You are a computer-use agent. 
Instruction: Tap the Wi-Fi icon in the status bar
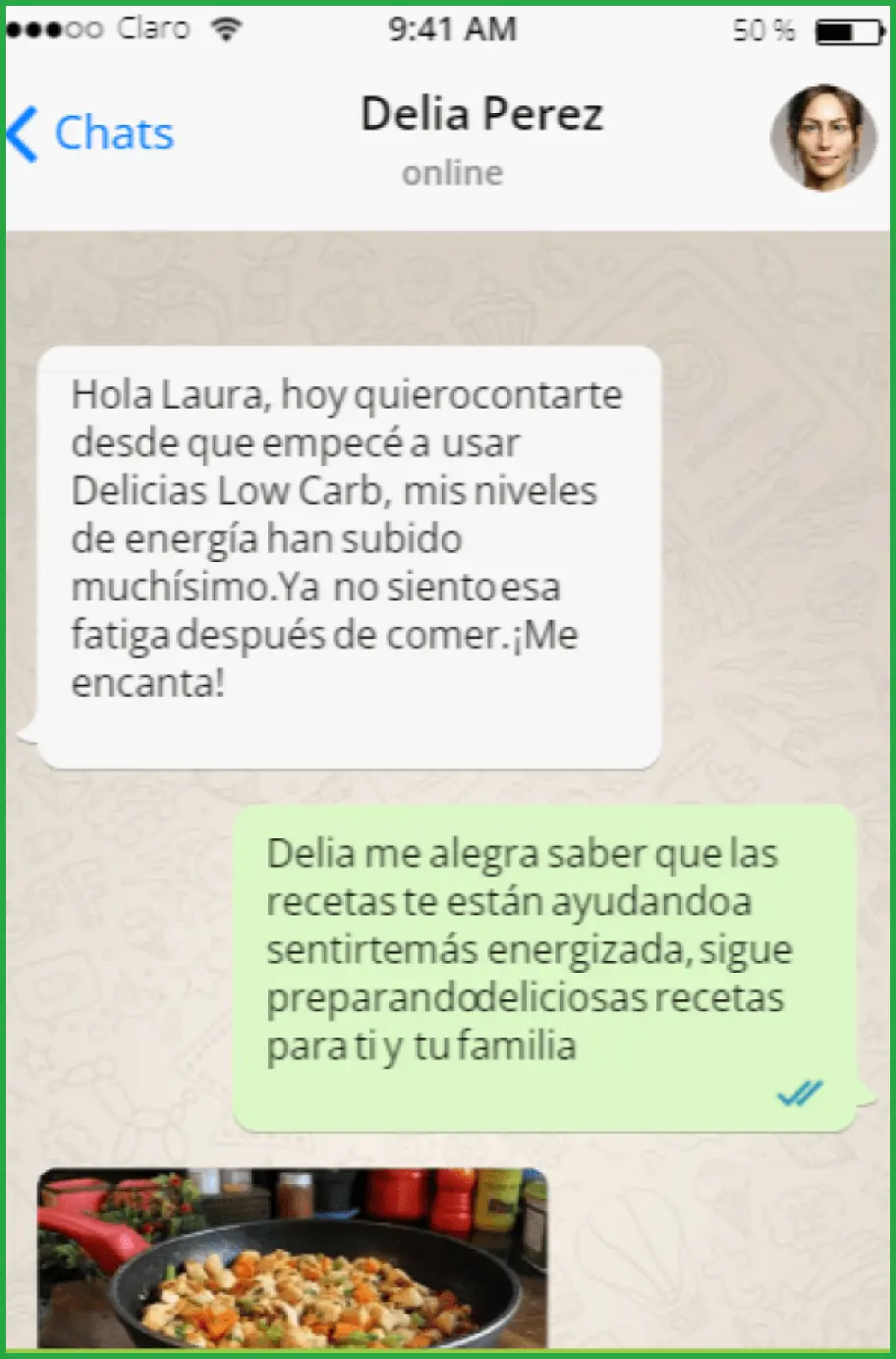[228, 28]
